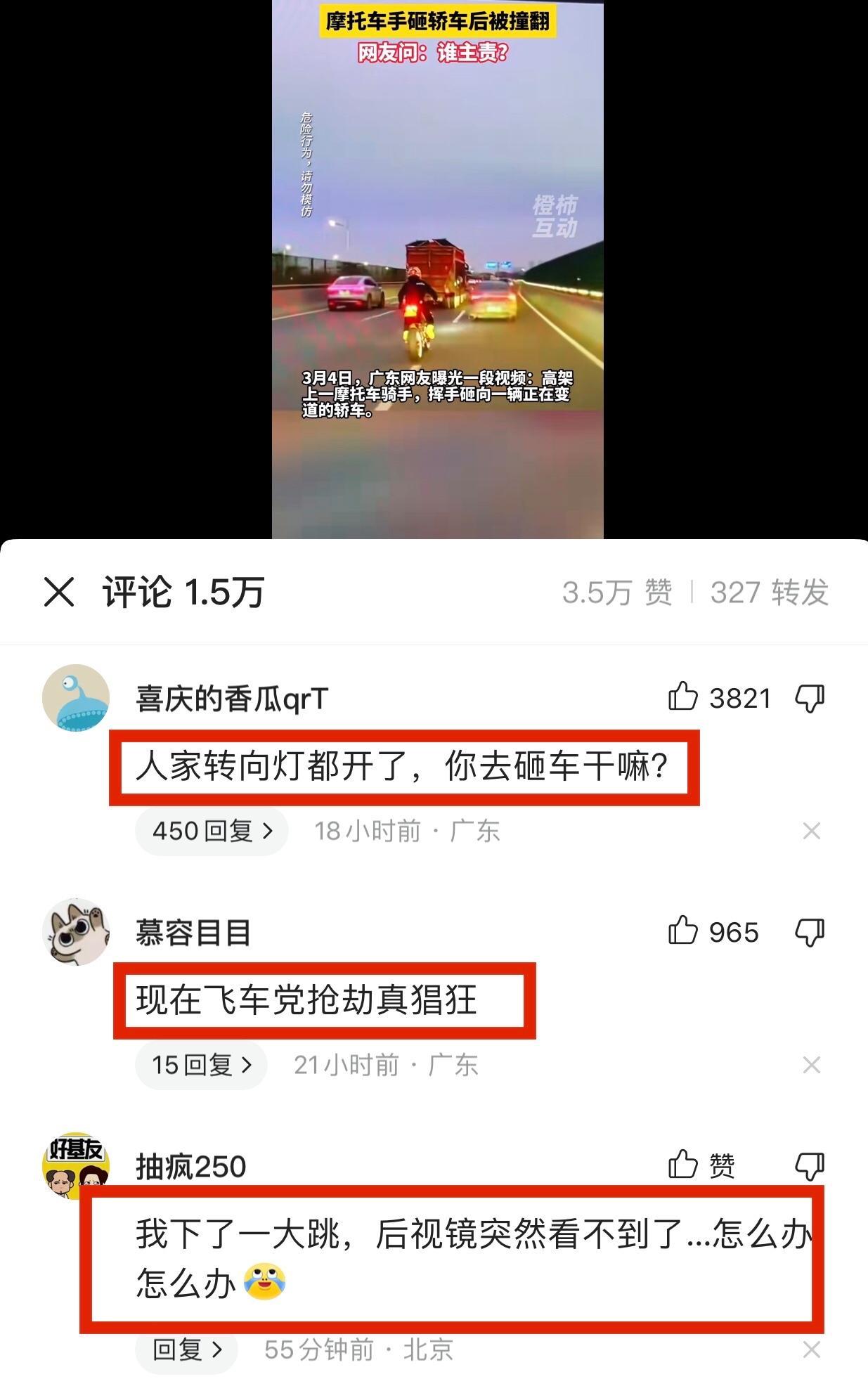
Task: Dismiss 喜庆的香瓜qrT's comment
Action: [811, 831]
